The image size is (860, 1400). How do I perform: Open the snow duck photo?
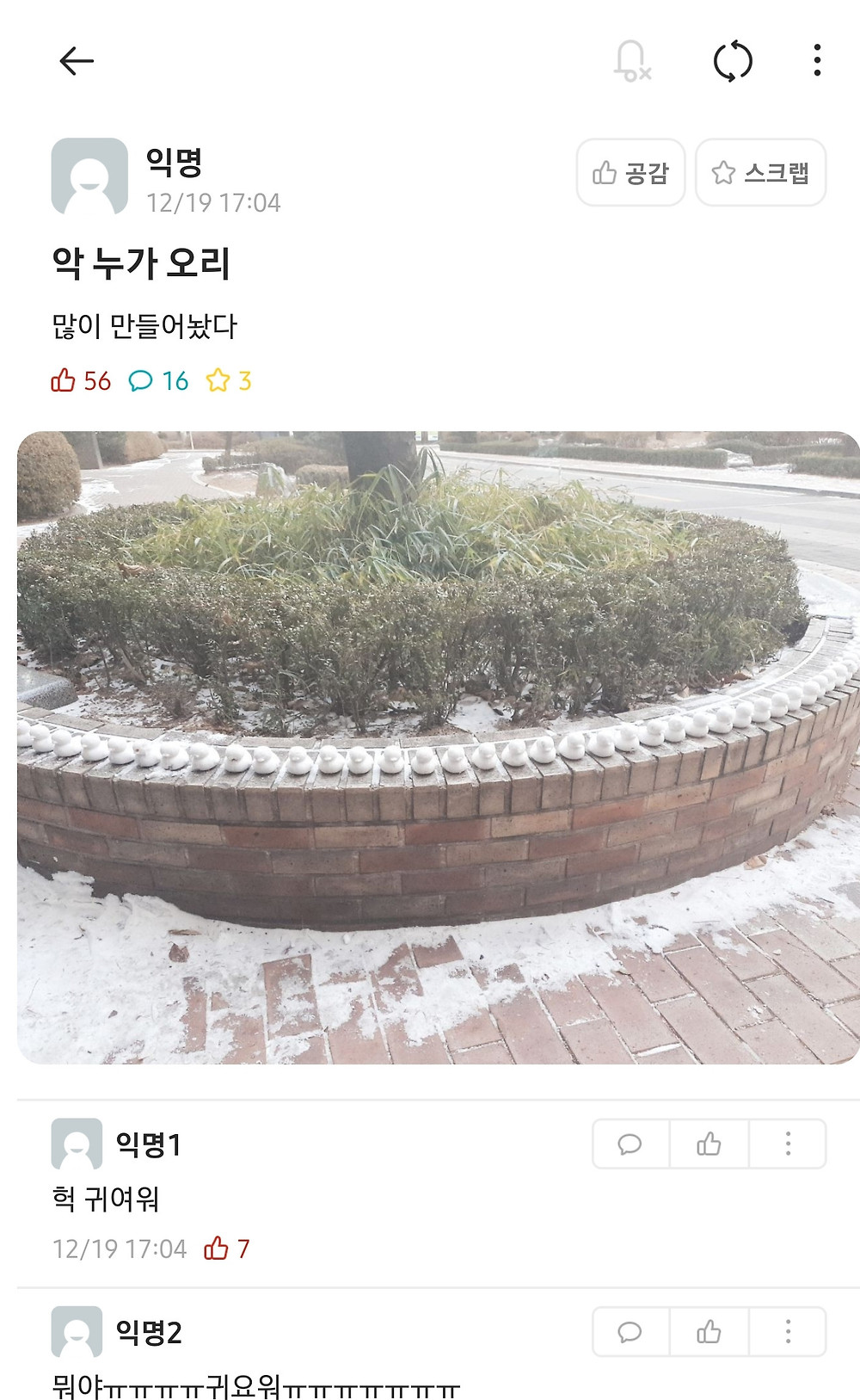(x=437, y=747)
